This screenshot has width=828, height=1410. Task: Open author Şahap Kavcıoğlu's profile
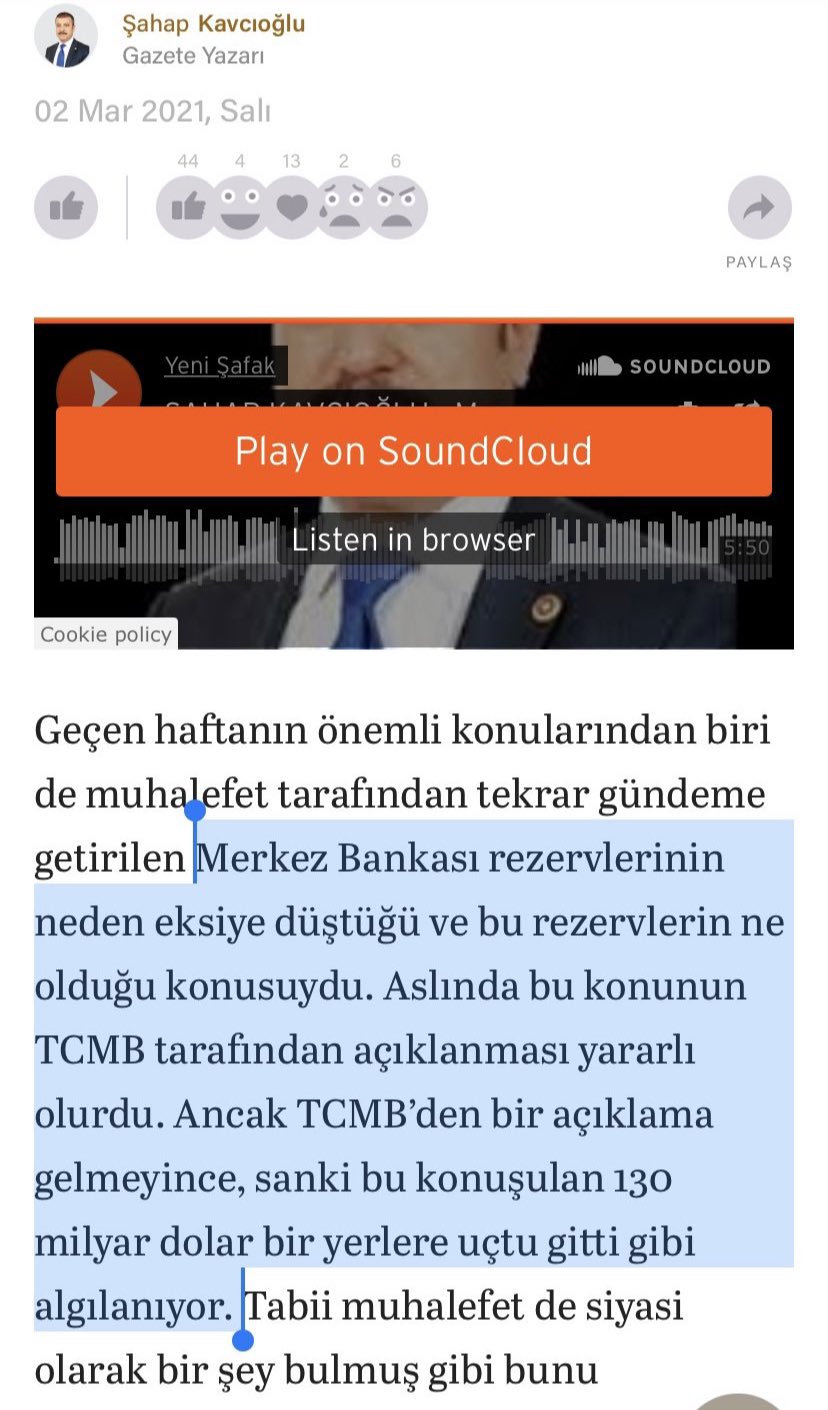213,23
